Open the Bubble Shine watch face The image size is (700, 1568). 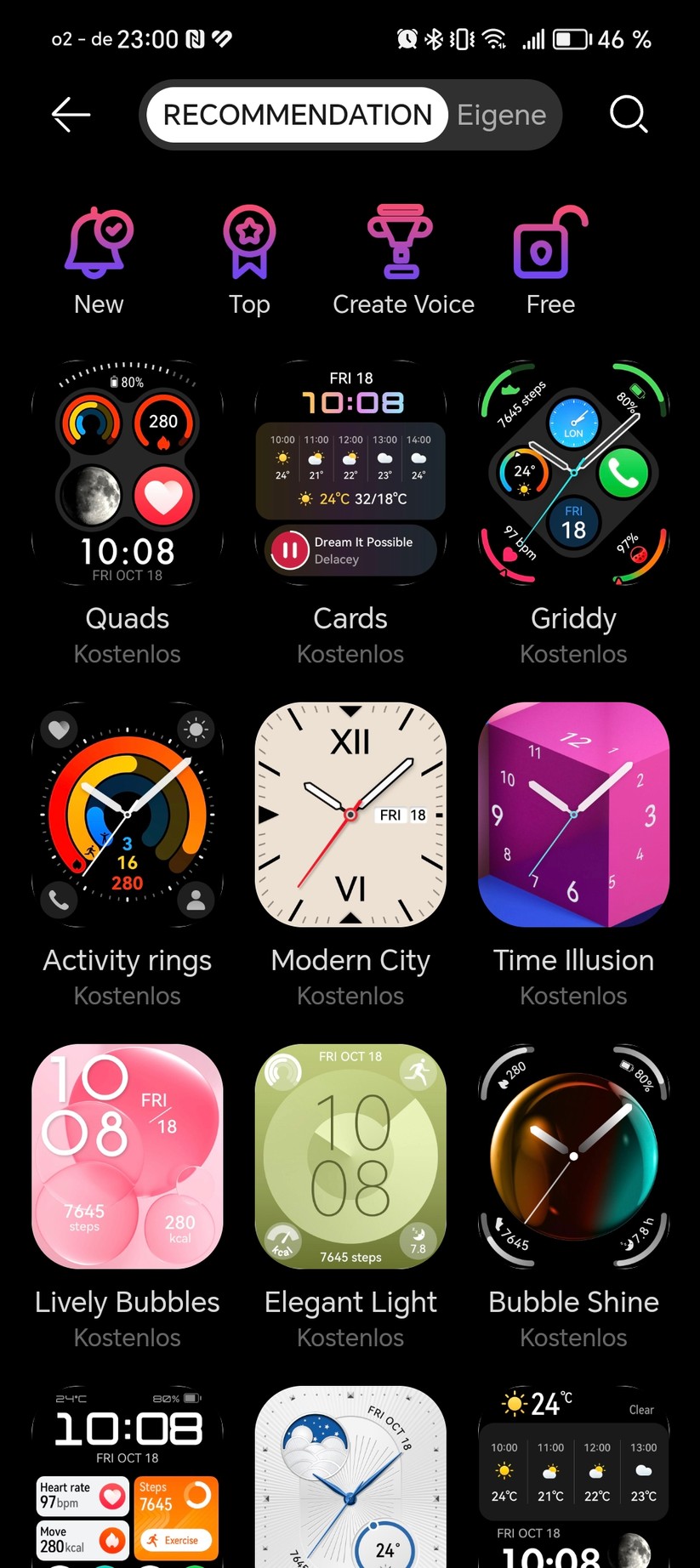(x=574, y=1156)
